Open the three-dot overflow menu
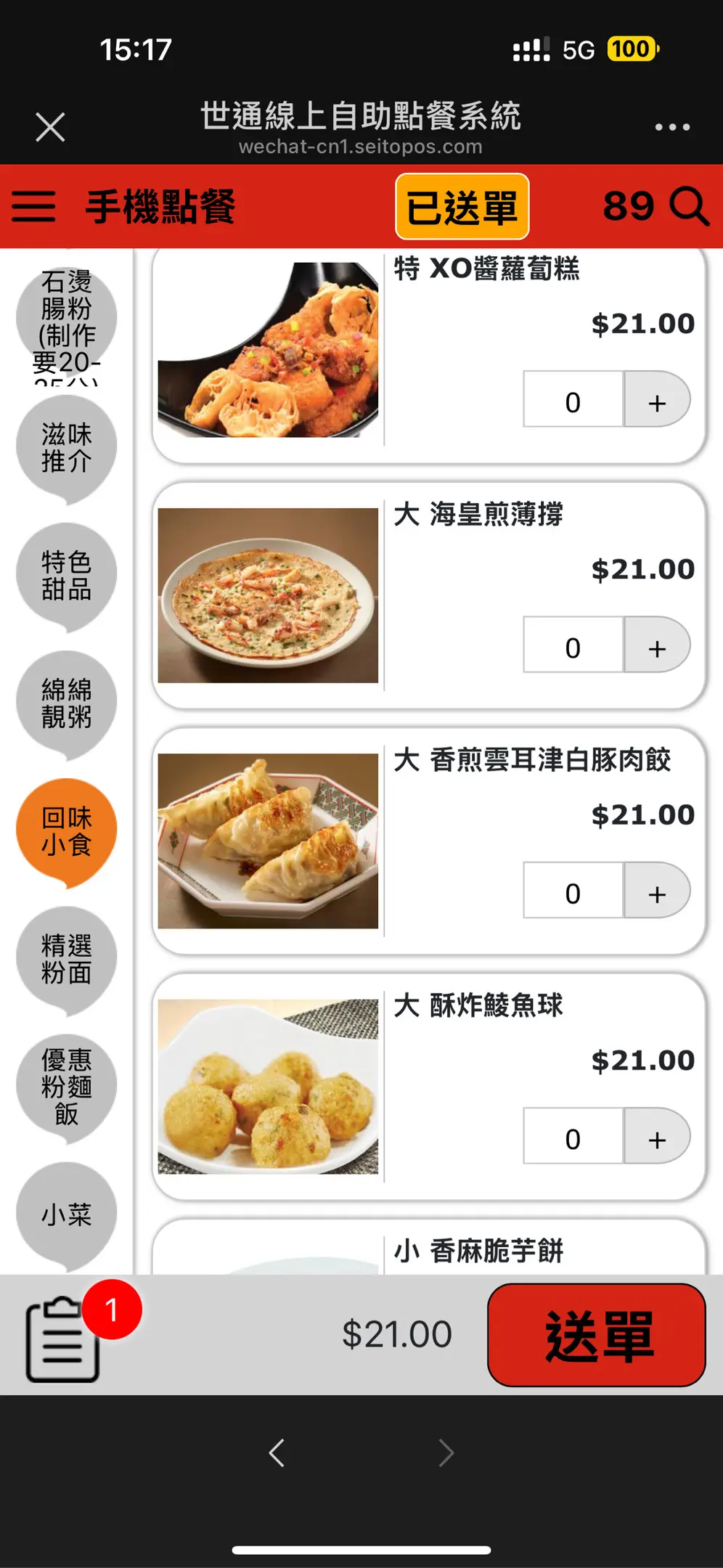Viewport: 723px width, 1568px height. click(x=672, y=127)
